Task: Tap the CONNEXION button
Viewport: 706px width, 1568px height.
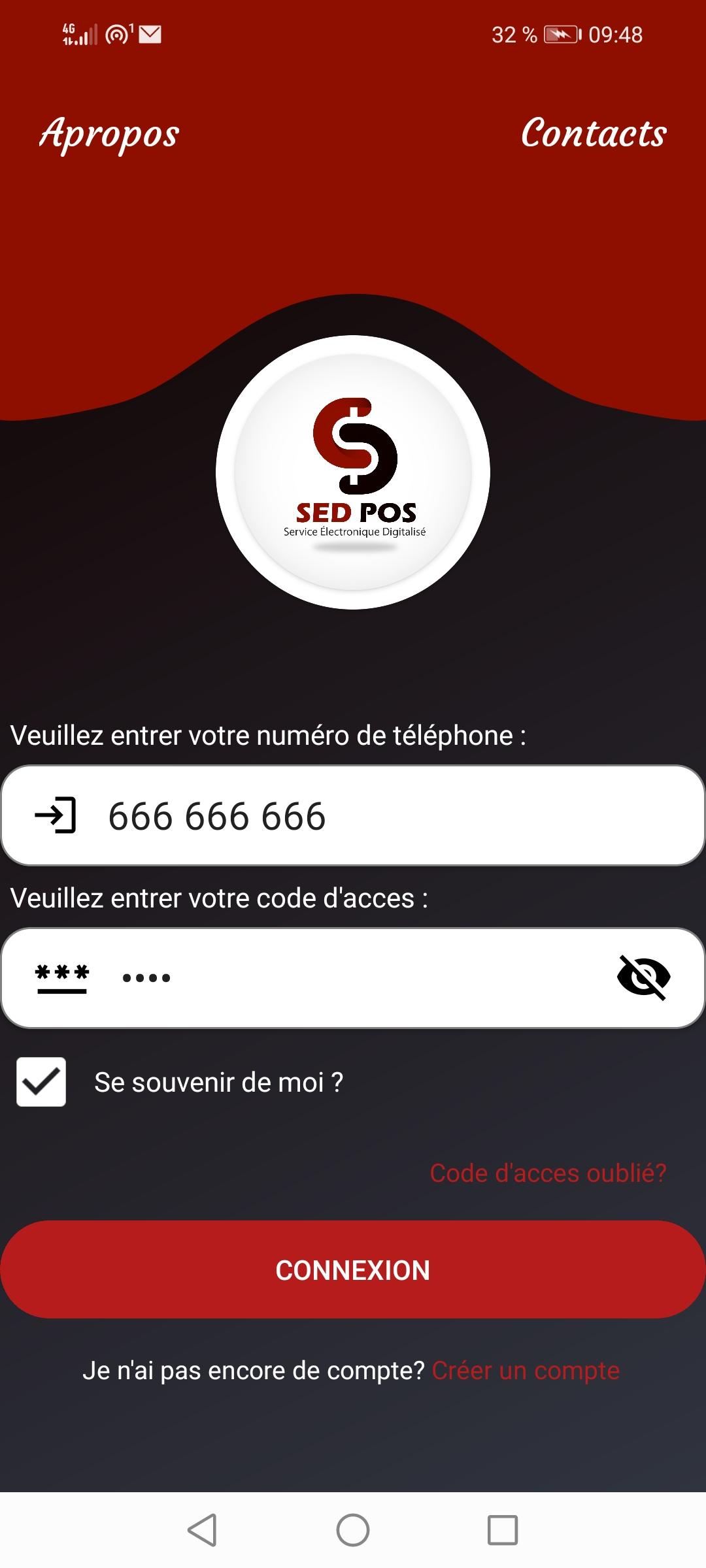Action: 353,1269
